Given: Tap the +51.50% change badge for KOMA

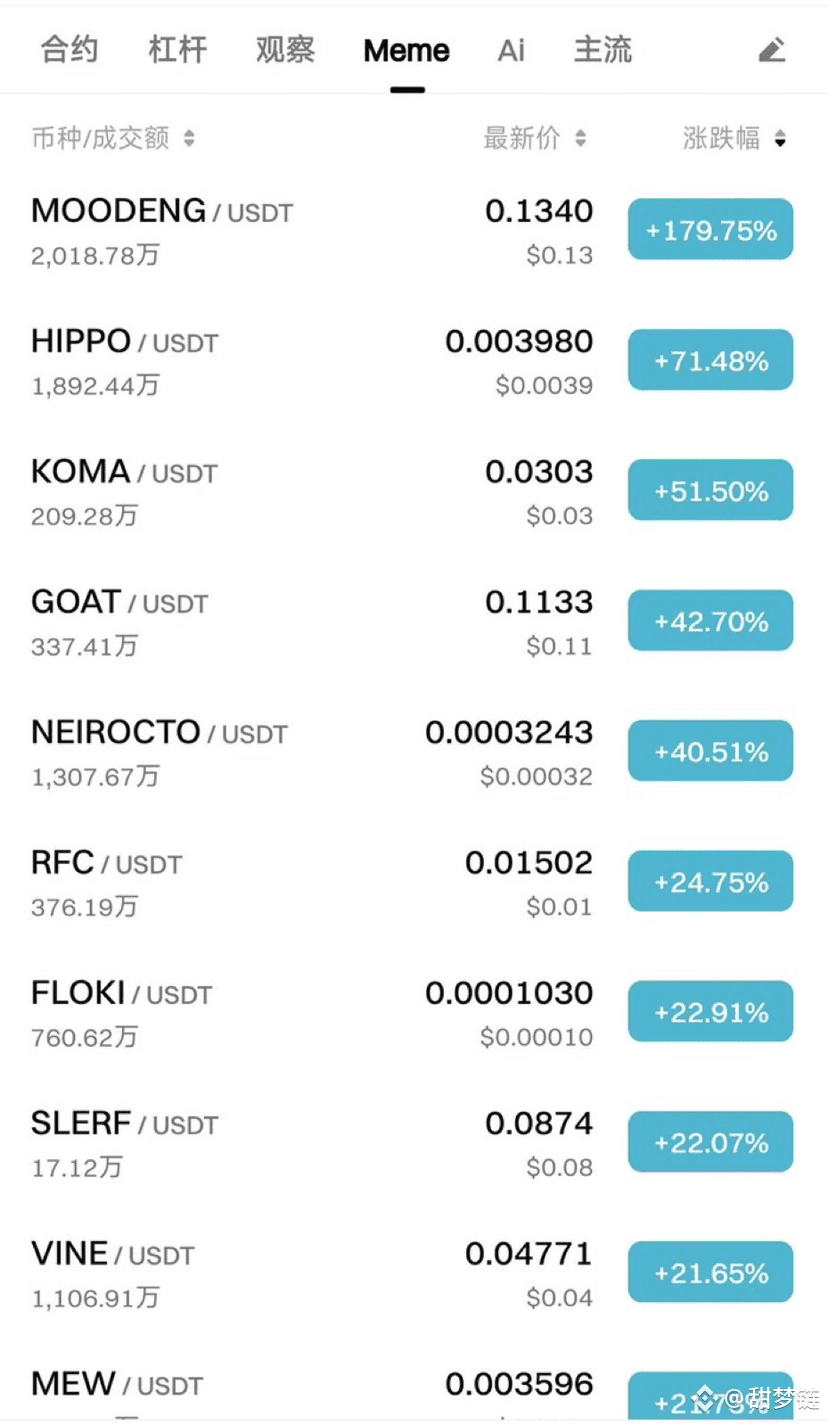Looking at the screenshot, I should point(710,490).
